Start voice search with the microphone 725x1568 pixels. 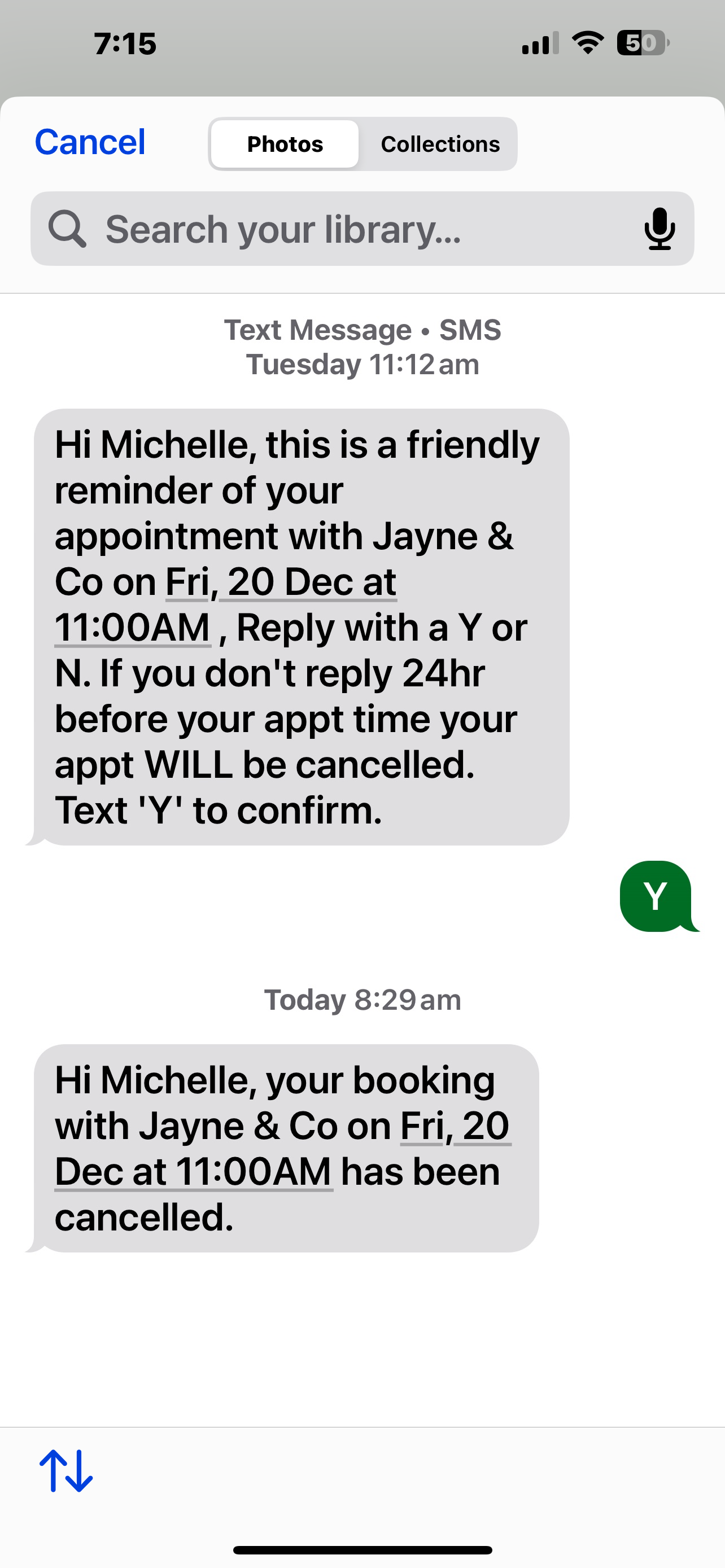click(x=660, y=229)
